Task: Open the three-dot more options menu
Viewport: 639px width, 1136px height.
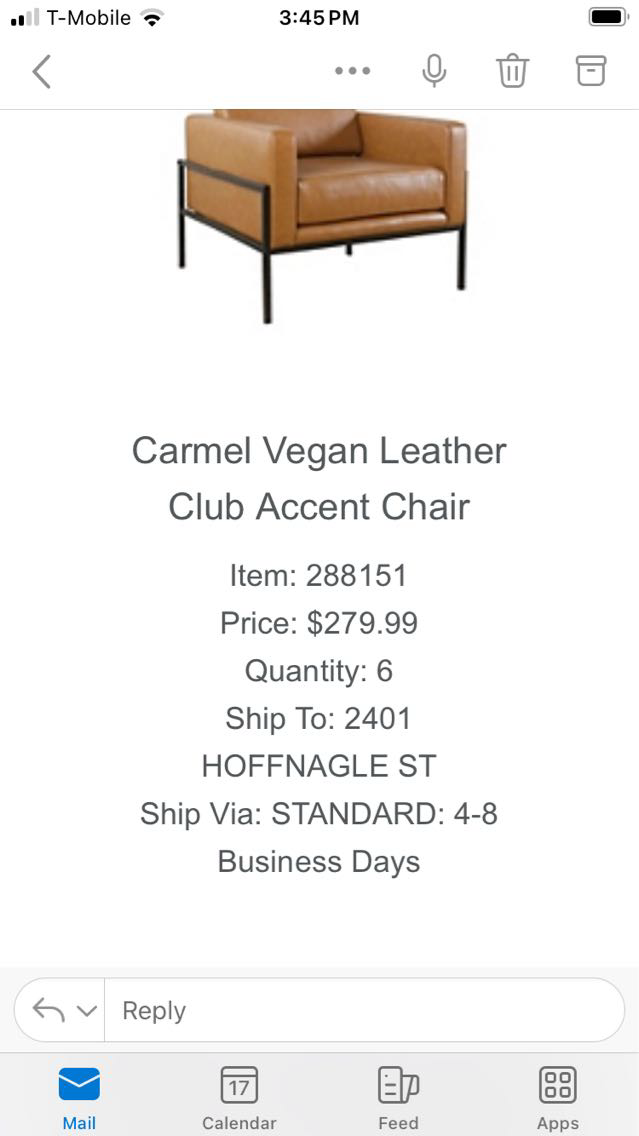Action: (352, 71)
